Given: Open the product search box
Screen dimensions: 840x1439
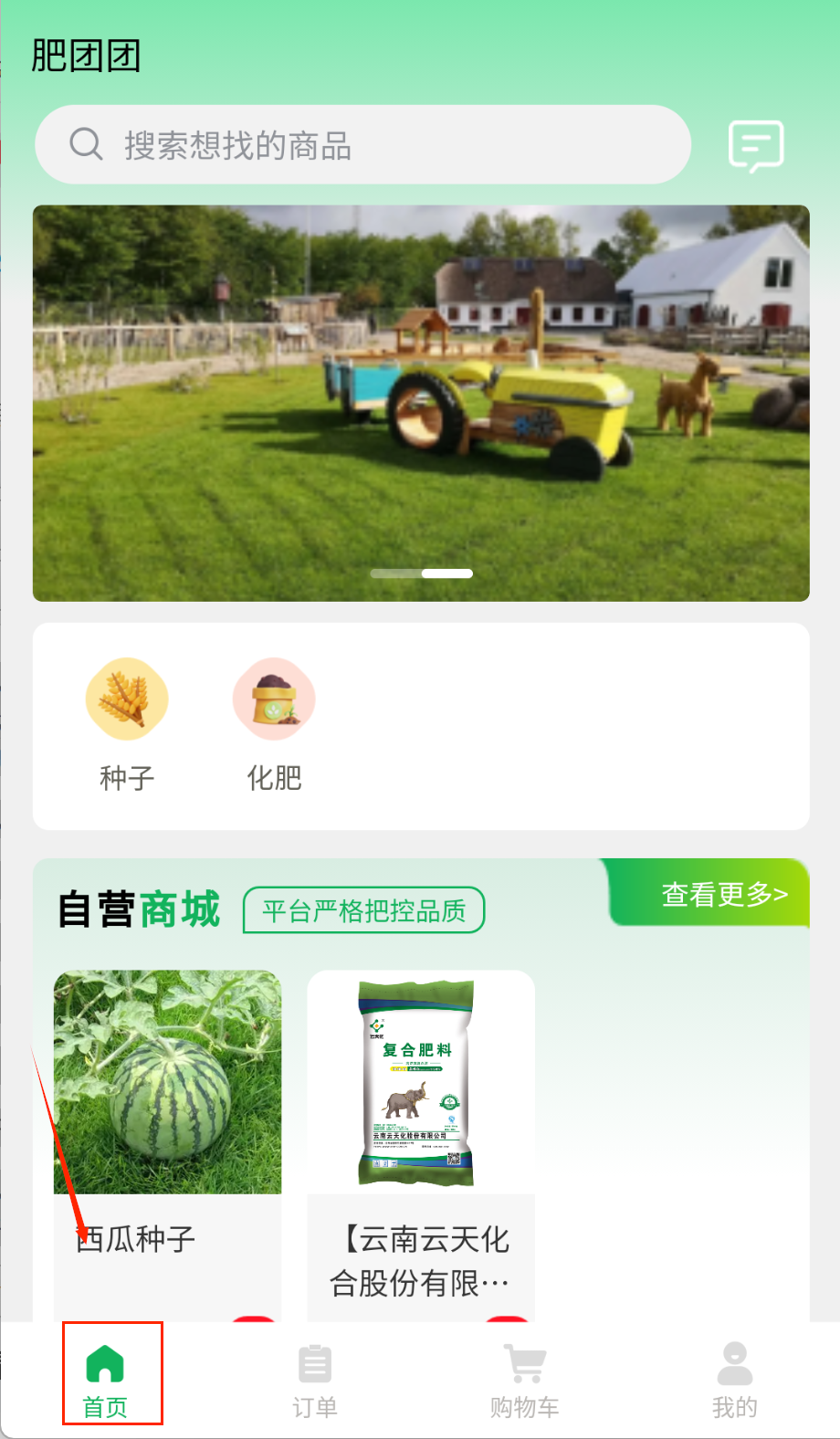Looking at the screenshot, I should 362,144.
